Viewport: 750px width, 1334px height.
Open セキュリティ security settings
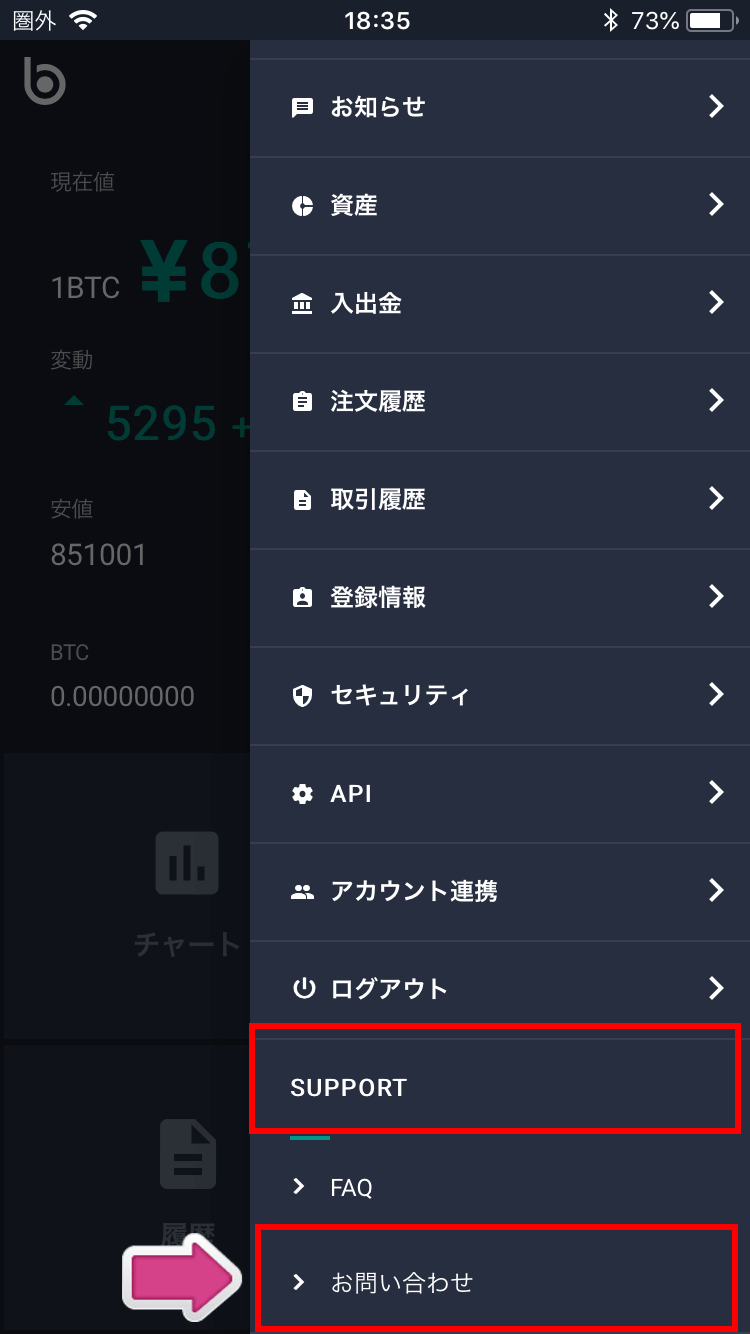[x=500, y=695]
